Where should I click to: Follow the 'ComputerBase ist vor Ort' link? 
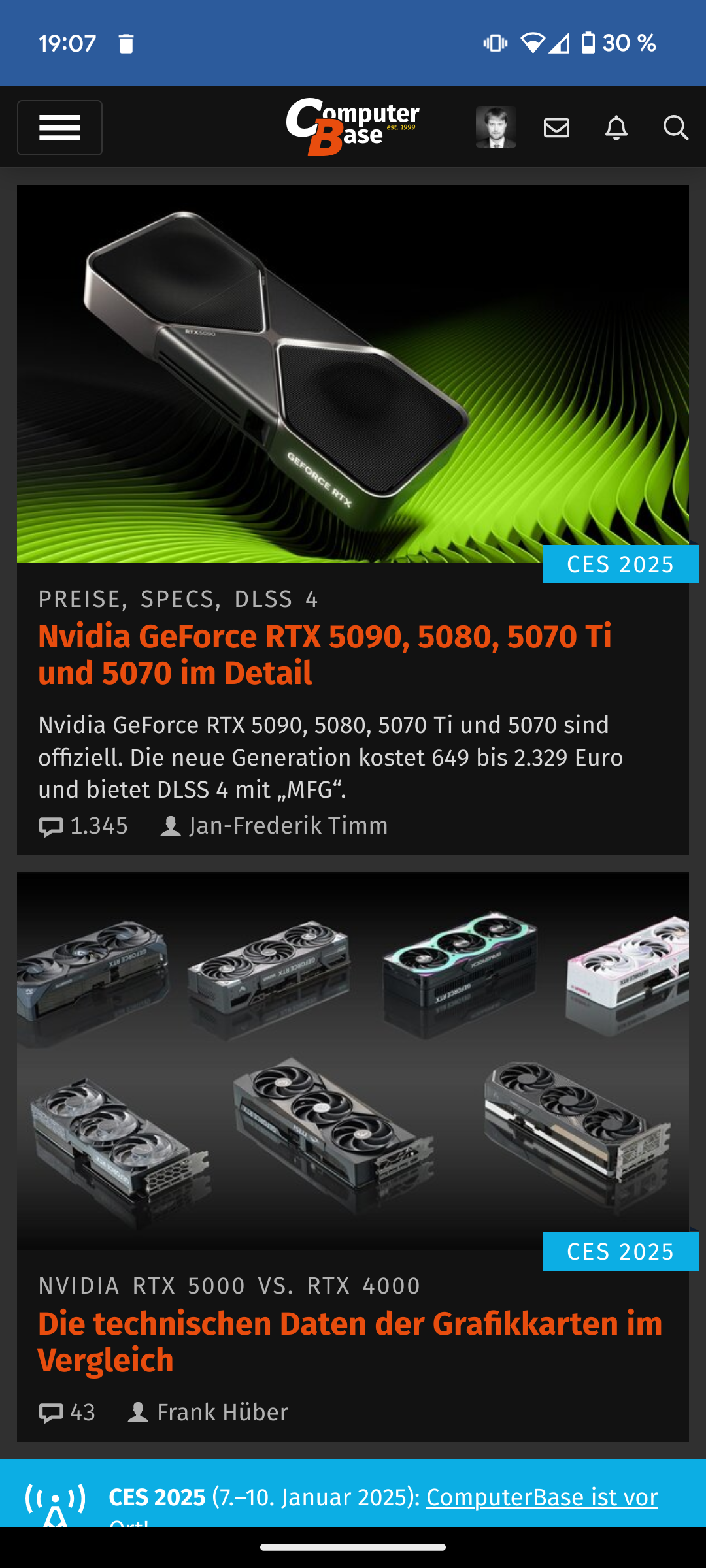(541, 1497)
